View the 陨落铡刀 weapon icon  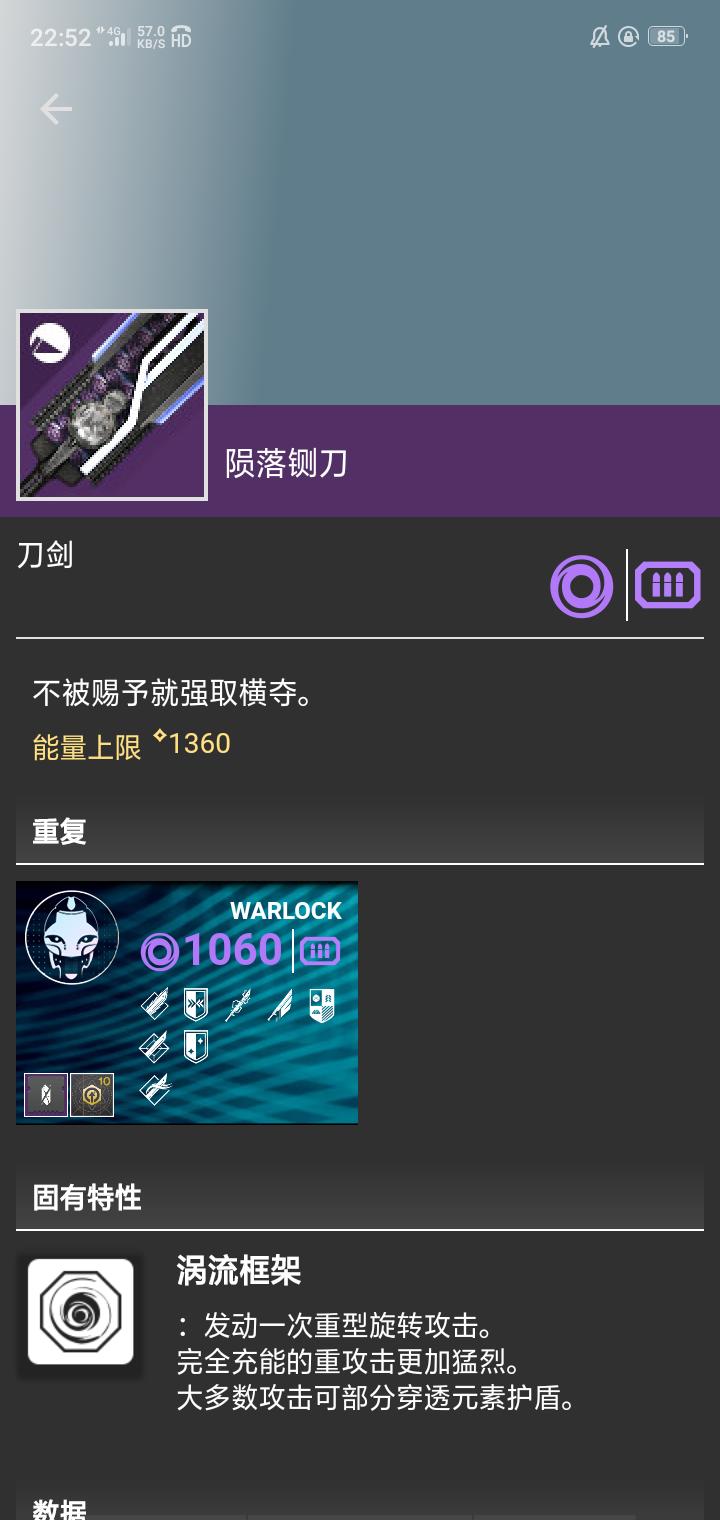tap(112, 405)
